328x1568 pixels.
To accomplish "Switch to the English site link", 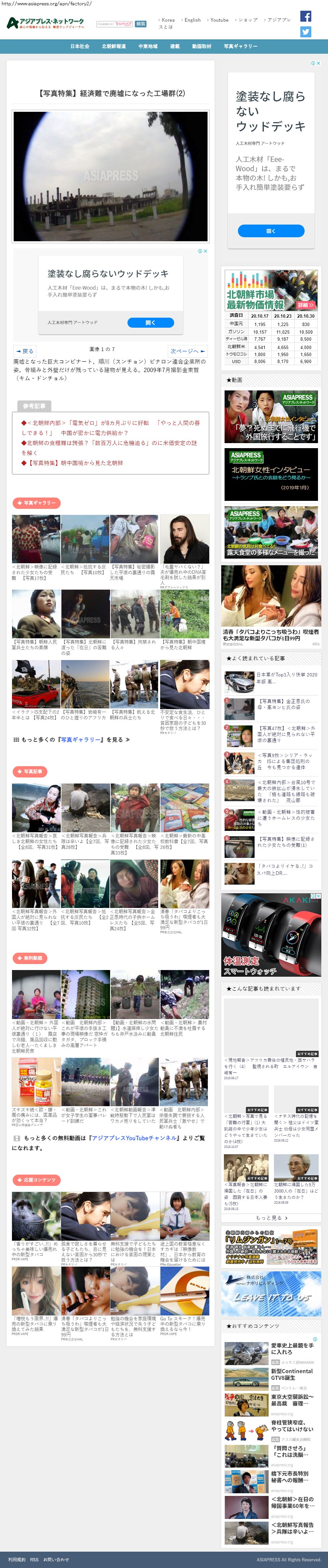I will pyautogui.click(x=192, y=20).
